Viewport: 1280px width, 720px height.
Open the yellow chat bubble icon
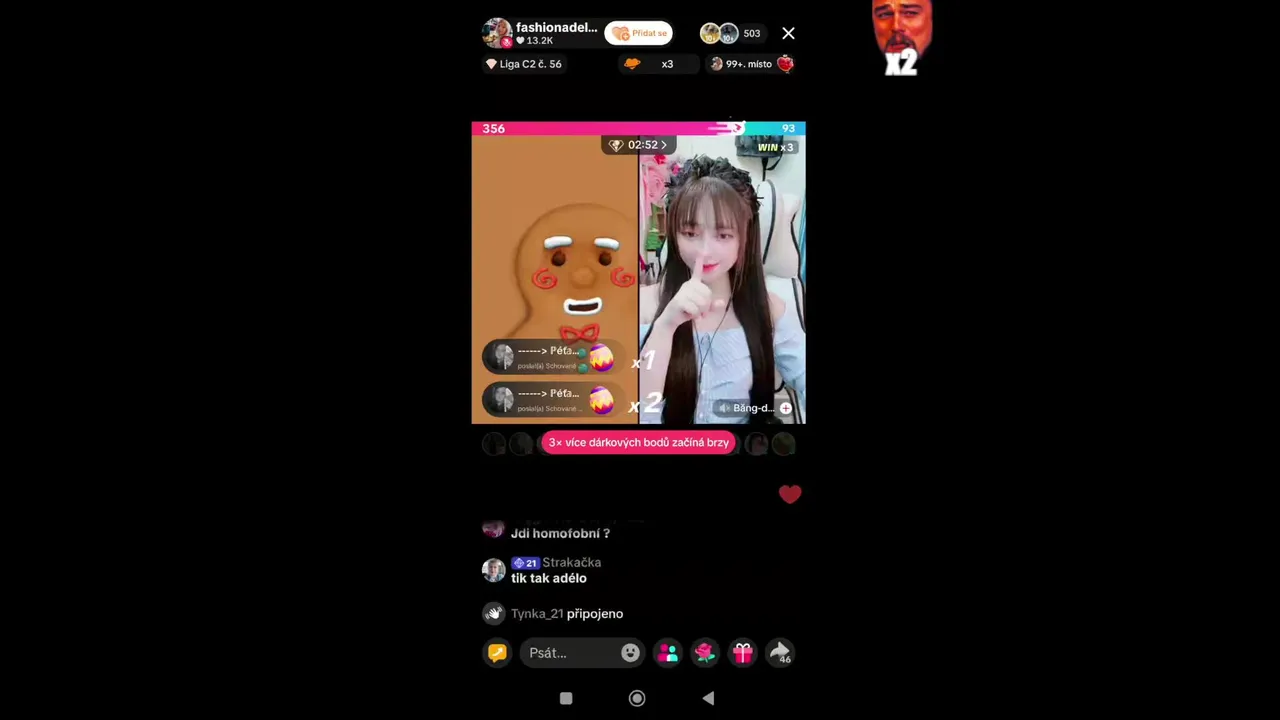[x=497, y=653]
